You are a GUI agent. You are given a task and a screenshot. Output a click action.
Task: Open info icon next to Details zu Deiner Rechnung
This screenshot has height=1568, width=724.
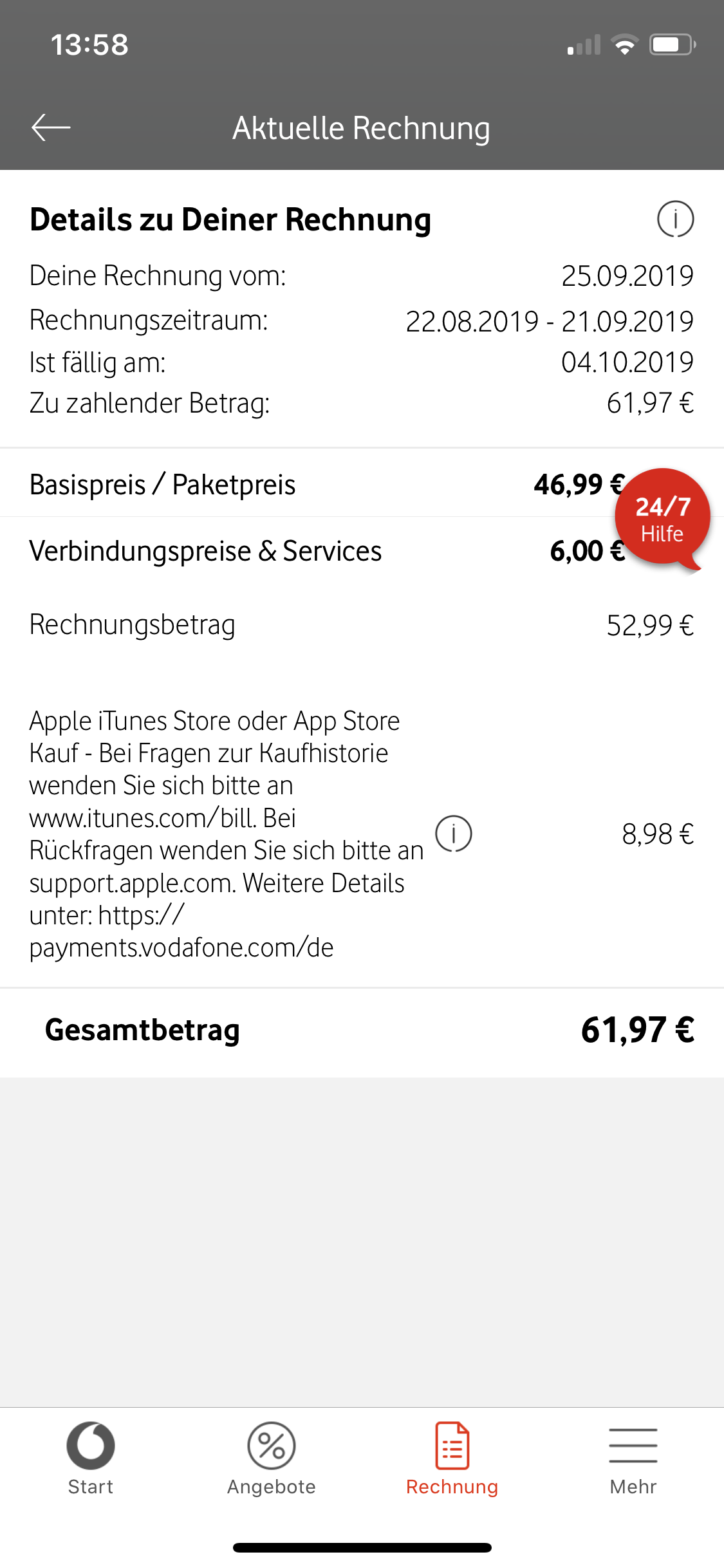pos(675,219)
